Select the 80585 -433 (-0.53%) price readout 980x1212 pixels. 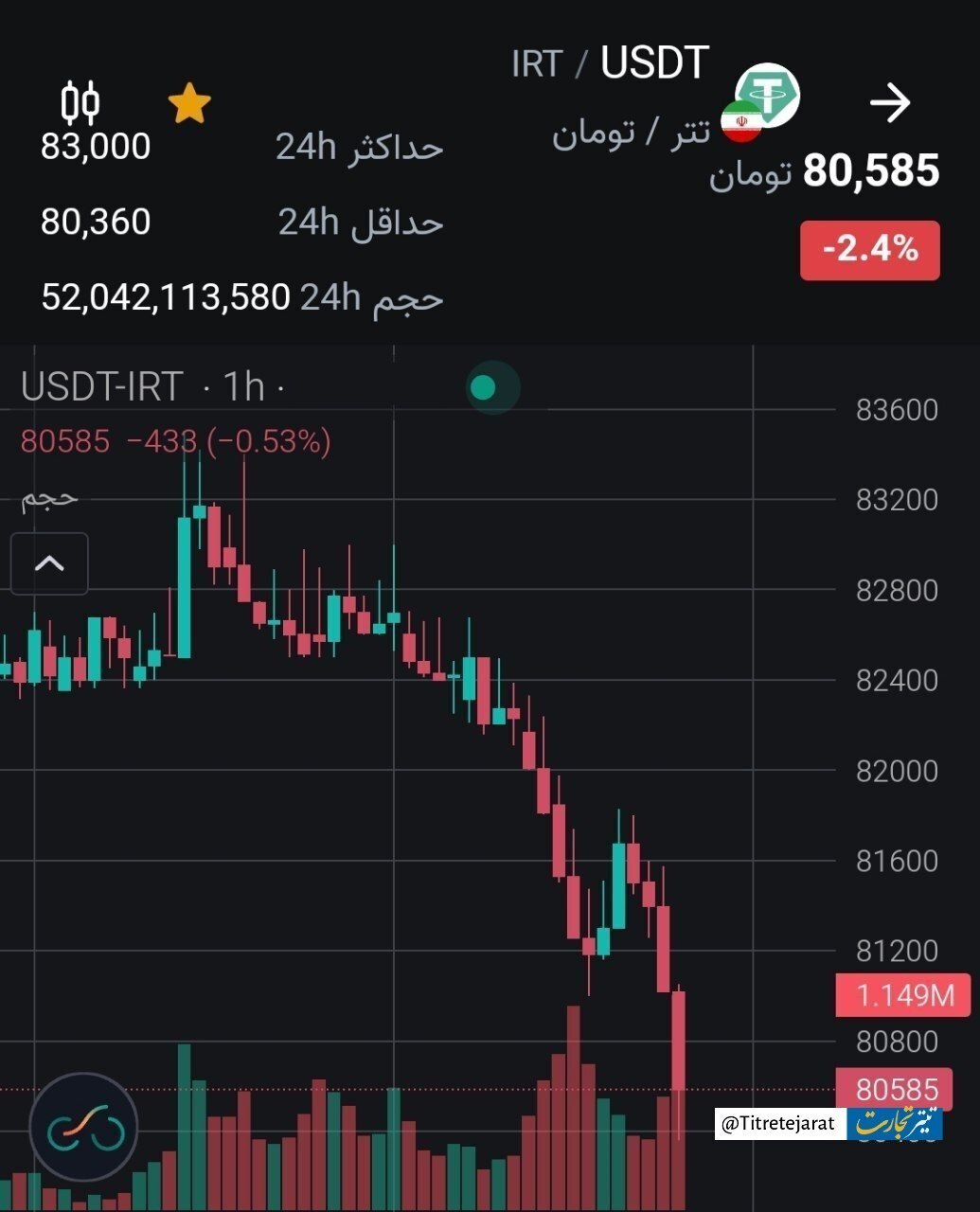click(x=173, y=440)
